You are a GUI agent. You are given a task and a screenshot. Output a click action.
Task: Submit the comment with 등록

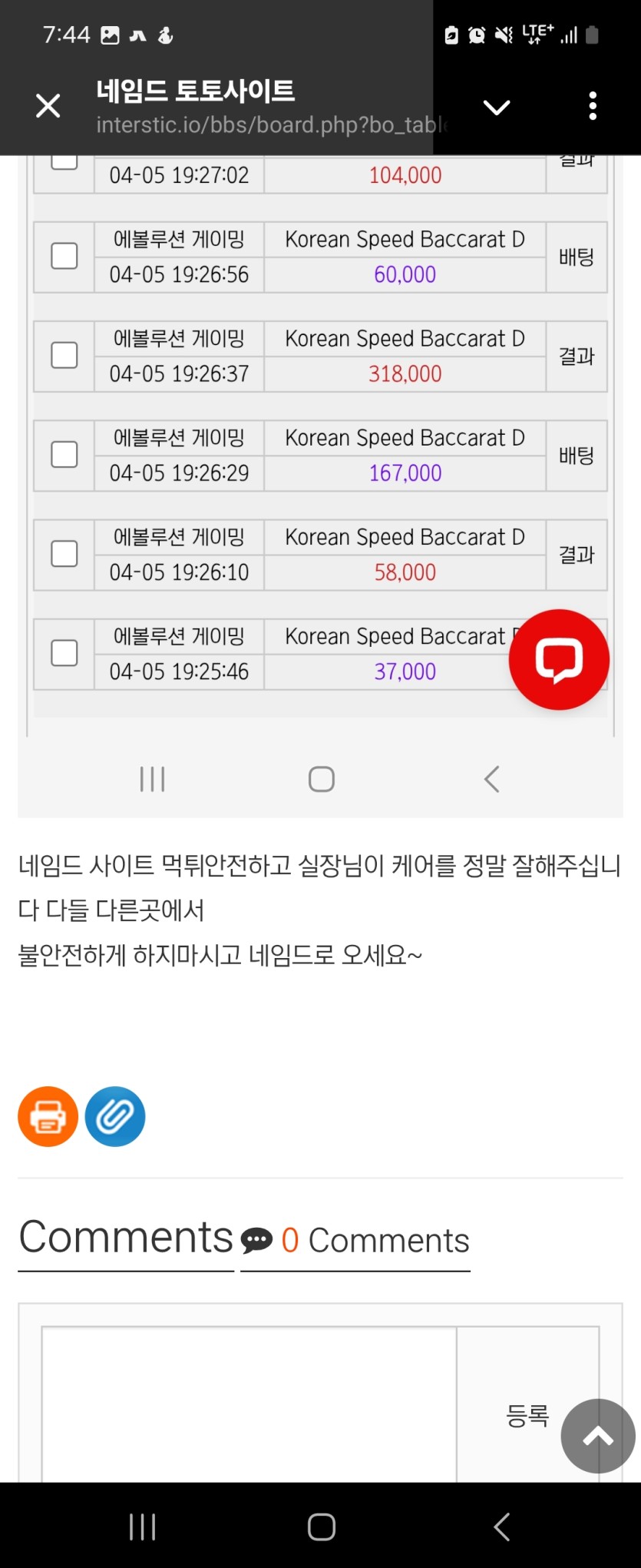coord(527,1415)
